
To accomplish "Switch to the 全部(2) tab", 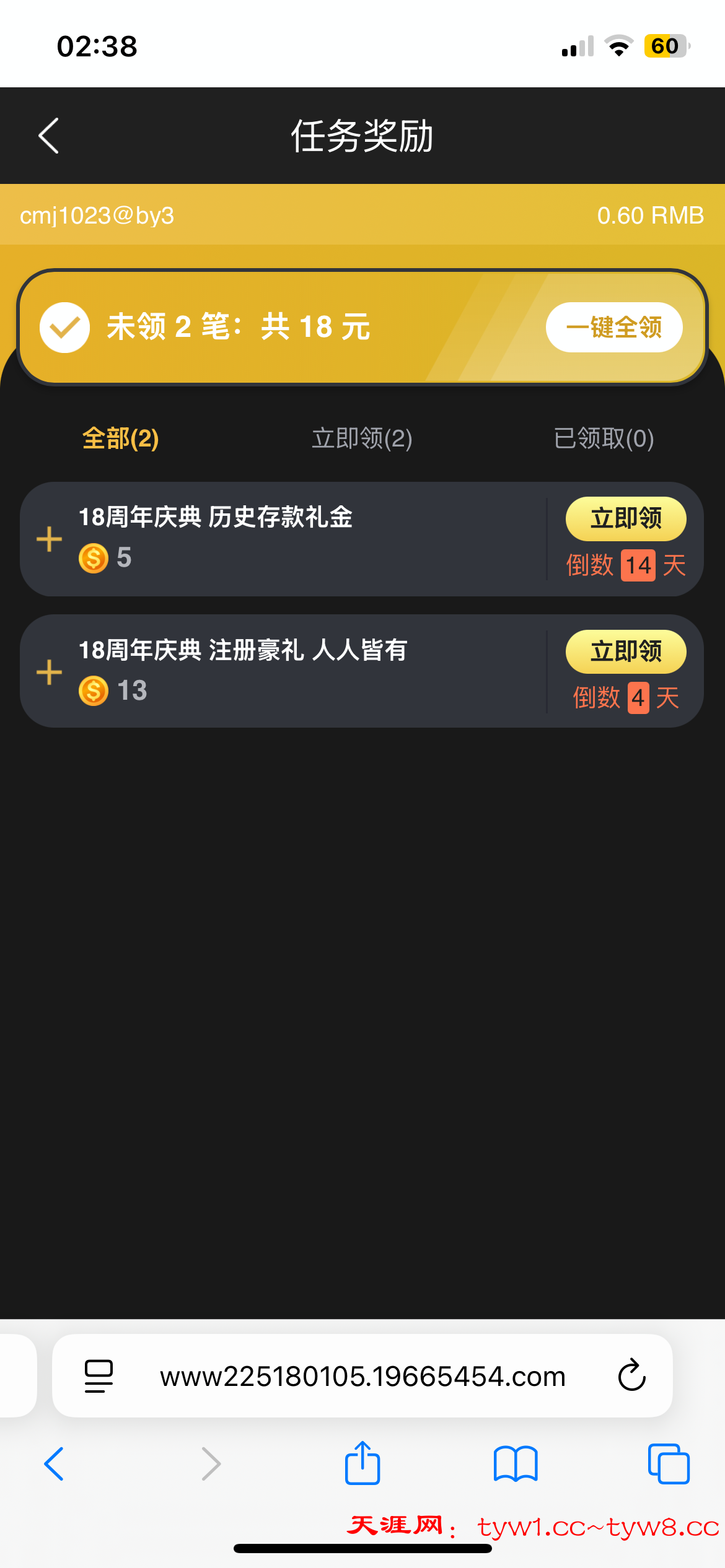I will click(x=121, y=438).
